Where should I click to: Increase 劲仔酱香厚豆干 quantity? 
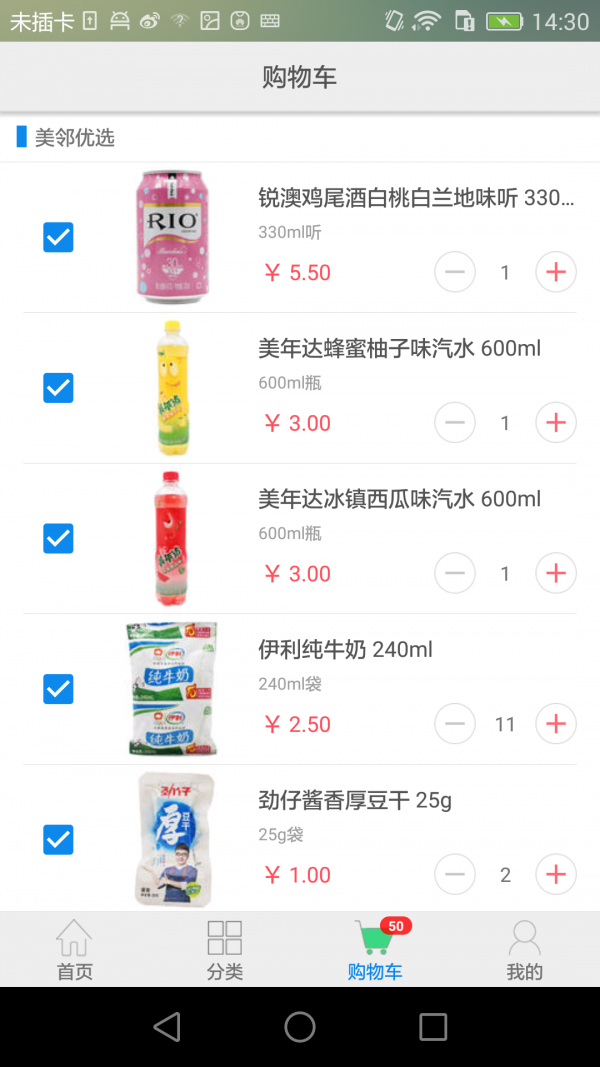(556, 875)
